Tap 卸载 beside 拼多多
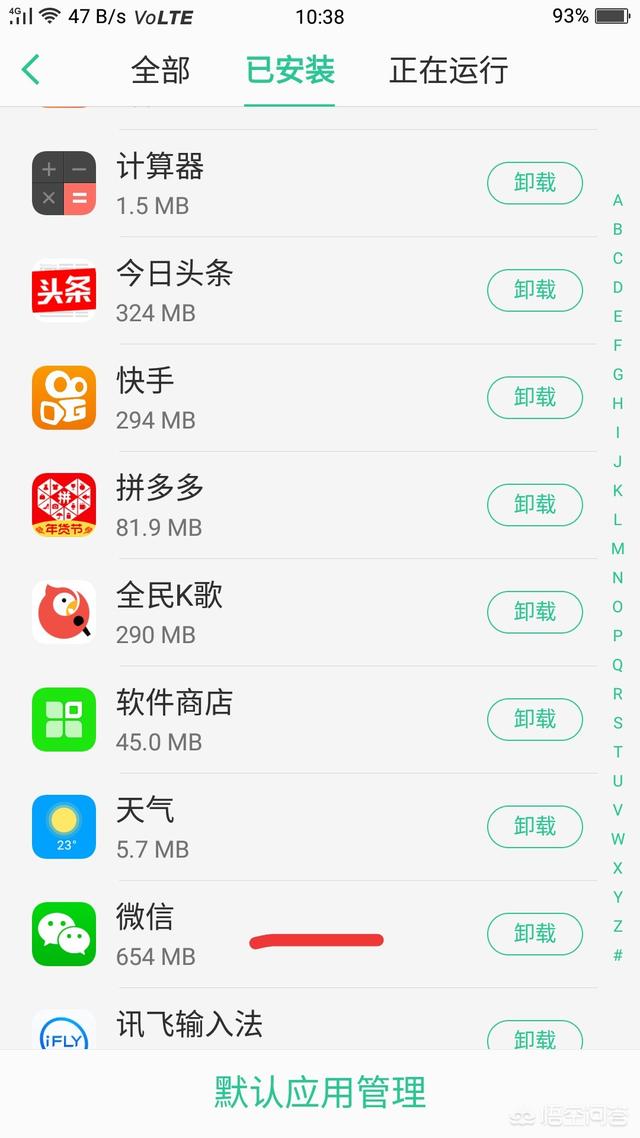Screen dimensions: 640x1138 tap(534, 504)
